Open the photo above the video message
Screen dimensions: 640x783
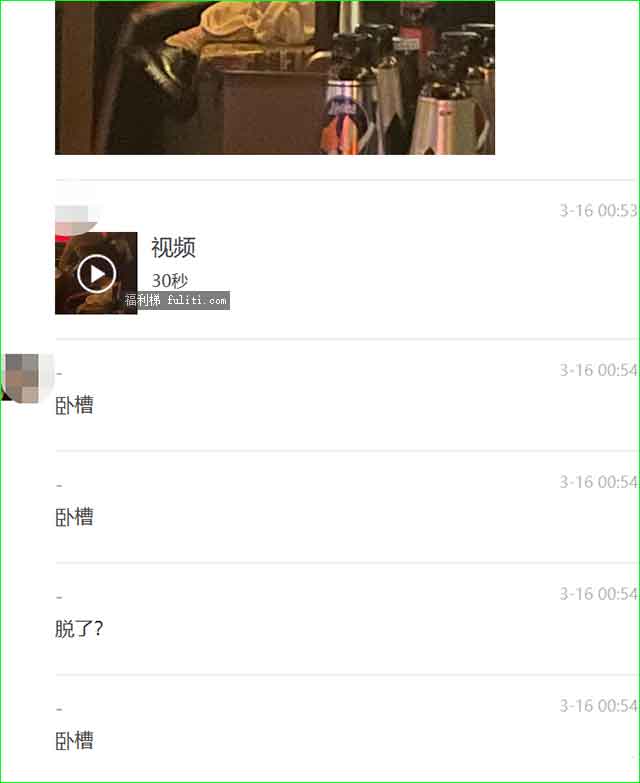coord(274,77)
